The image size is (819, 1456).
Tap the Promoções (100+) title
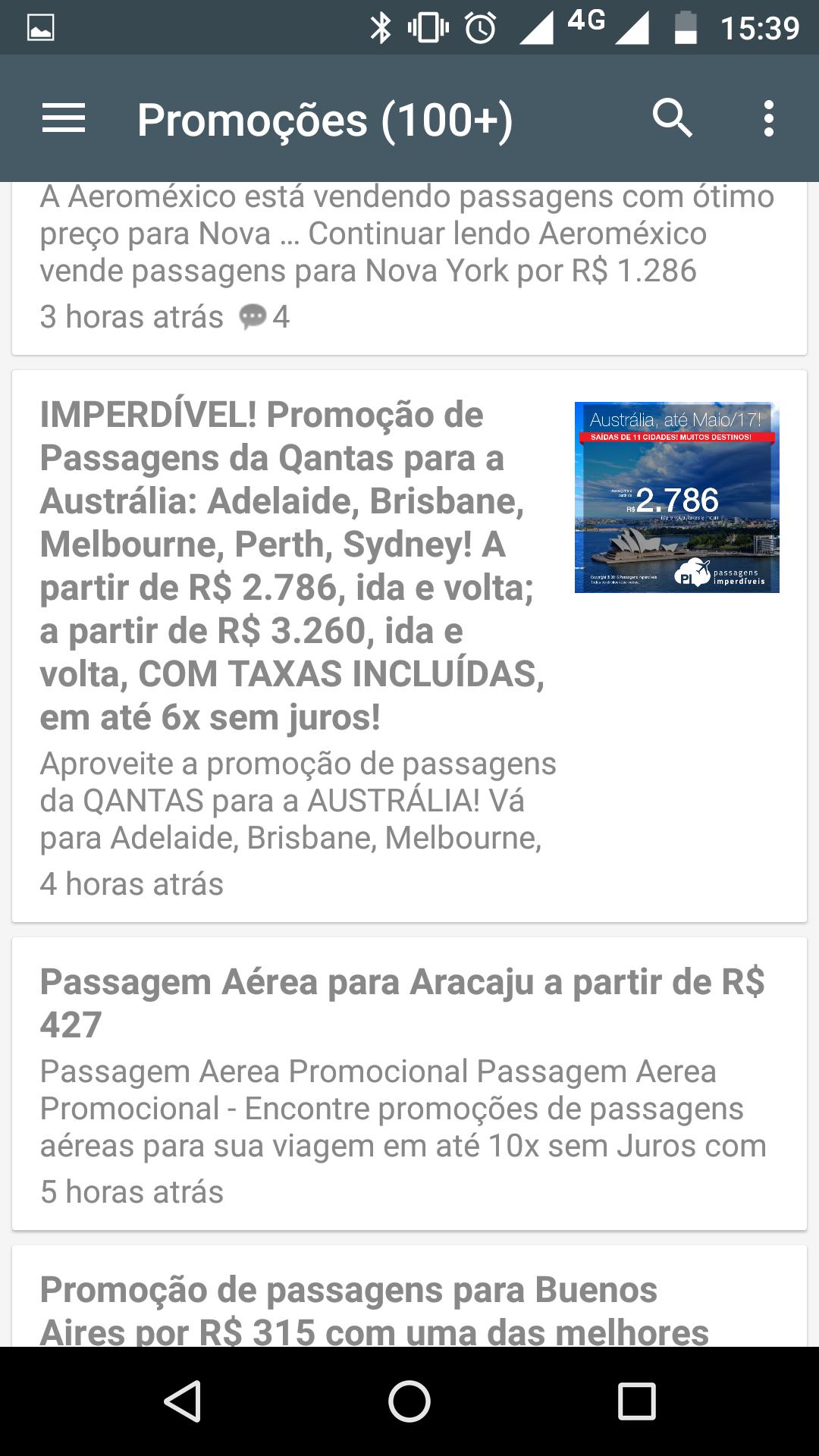click(325, 118)
